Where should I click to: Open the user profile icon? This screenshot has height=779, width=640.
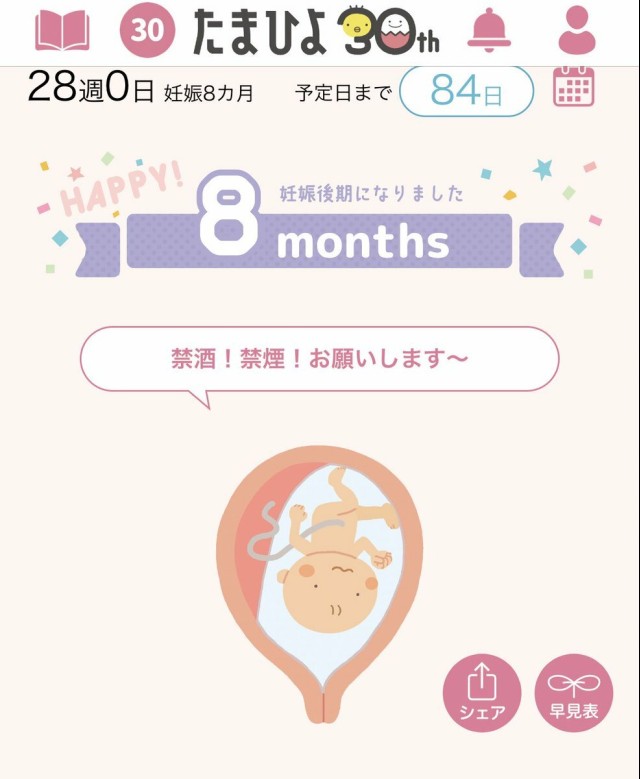point(576,31)
